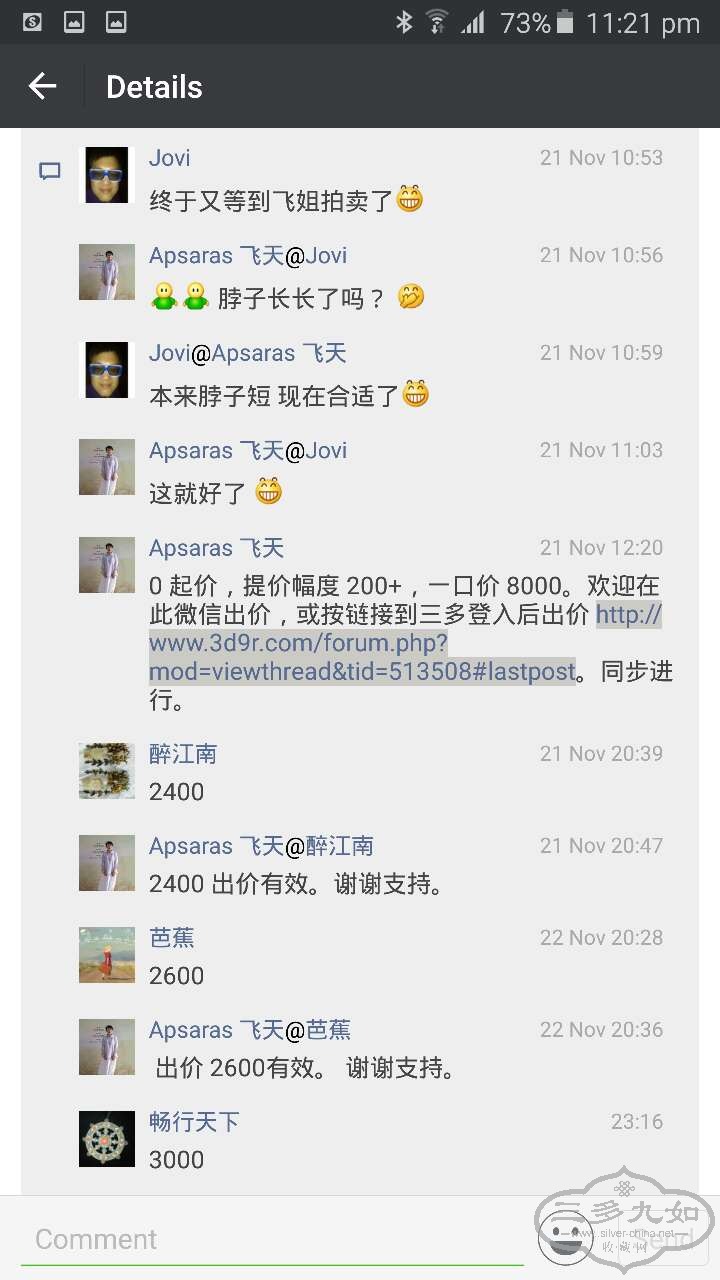
Task: Go back using the arrow in the header
Action: click(x=43, y=87)
